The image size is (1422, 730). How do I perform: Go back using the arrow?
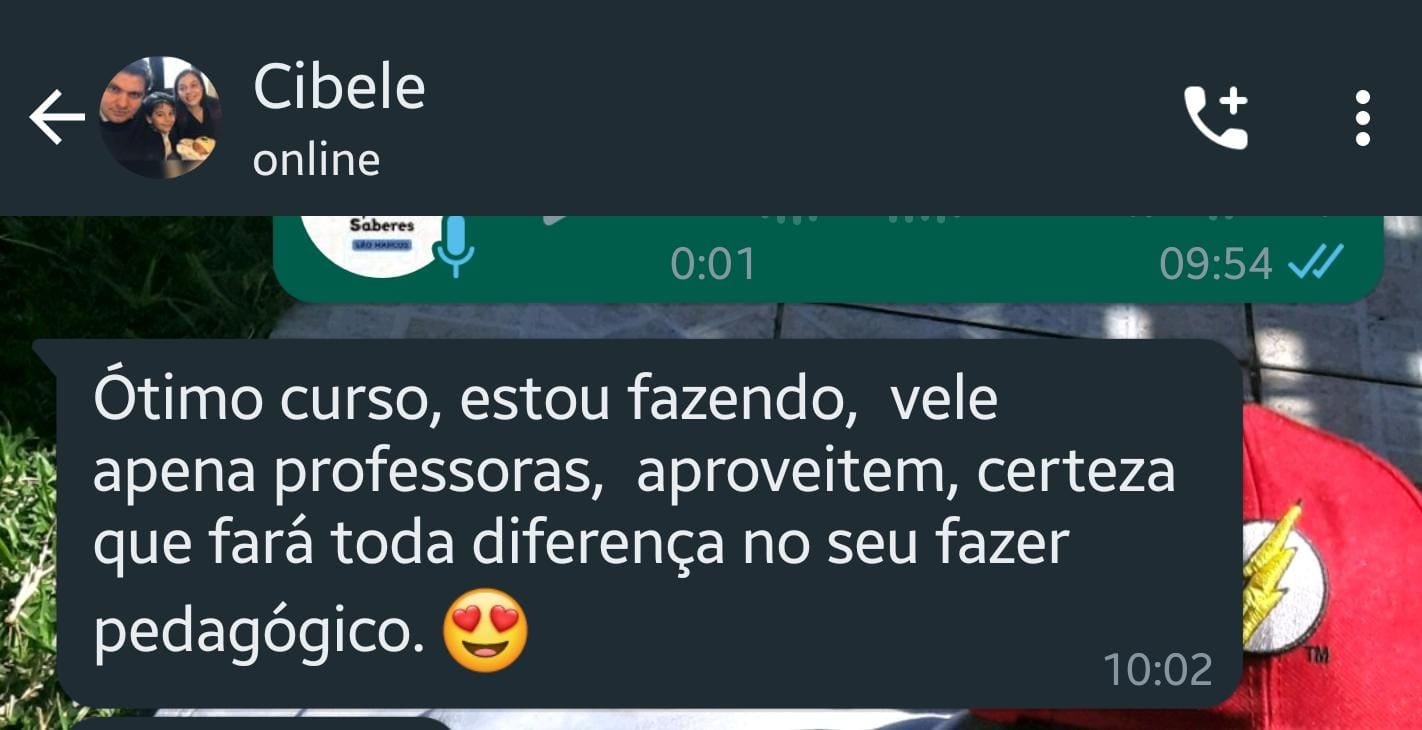(x=56, y=118)
